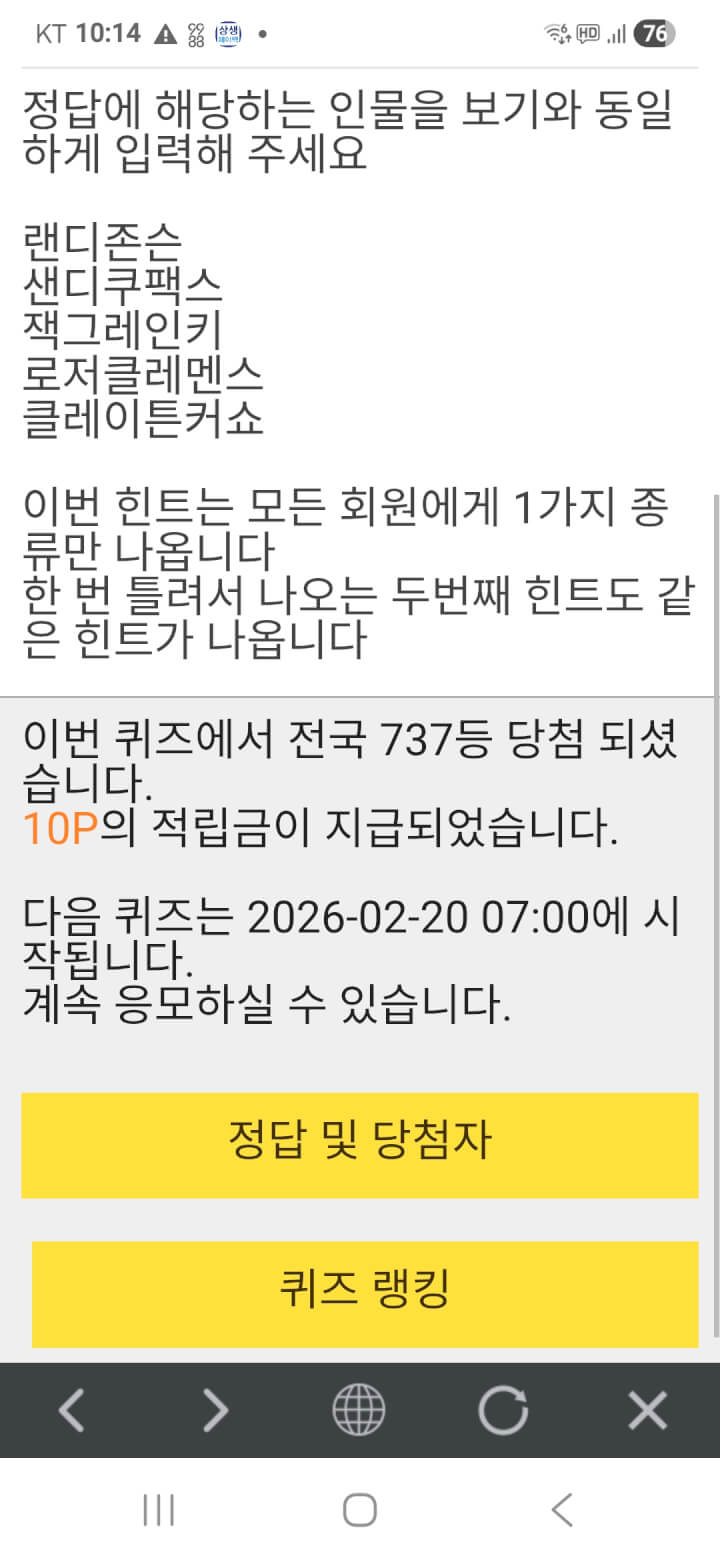720x1560 pixels.
Task: Open page in external browser via globe icon
Action: pyautogui.click(x=359, y=1410)
